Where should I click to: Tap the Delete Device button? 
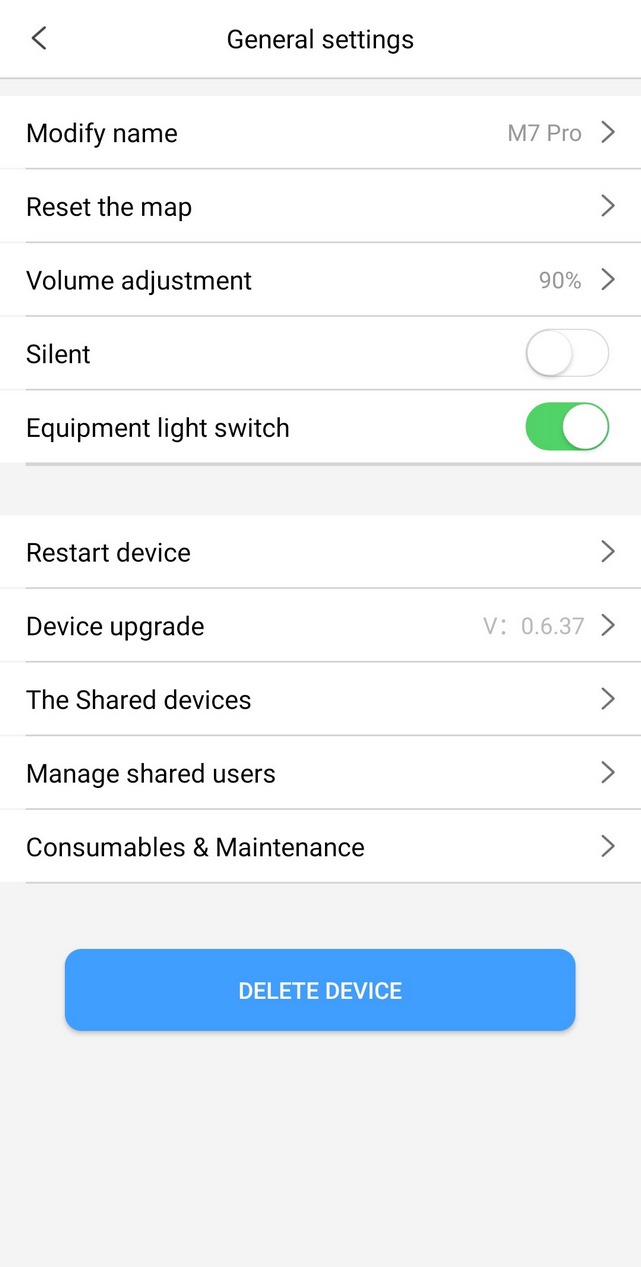320,990
